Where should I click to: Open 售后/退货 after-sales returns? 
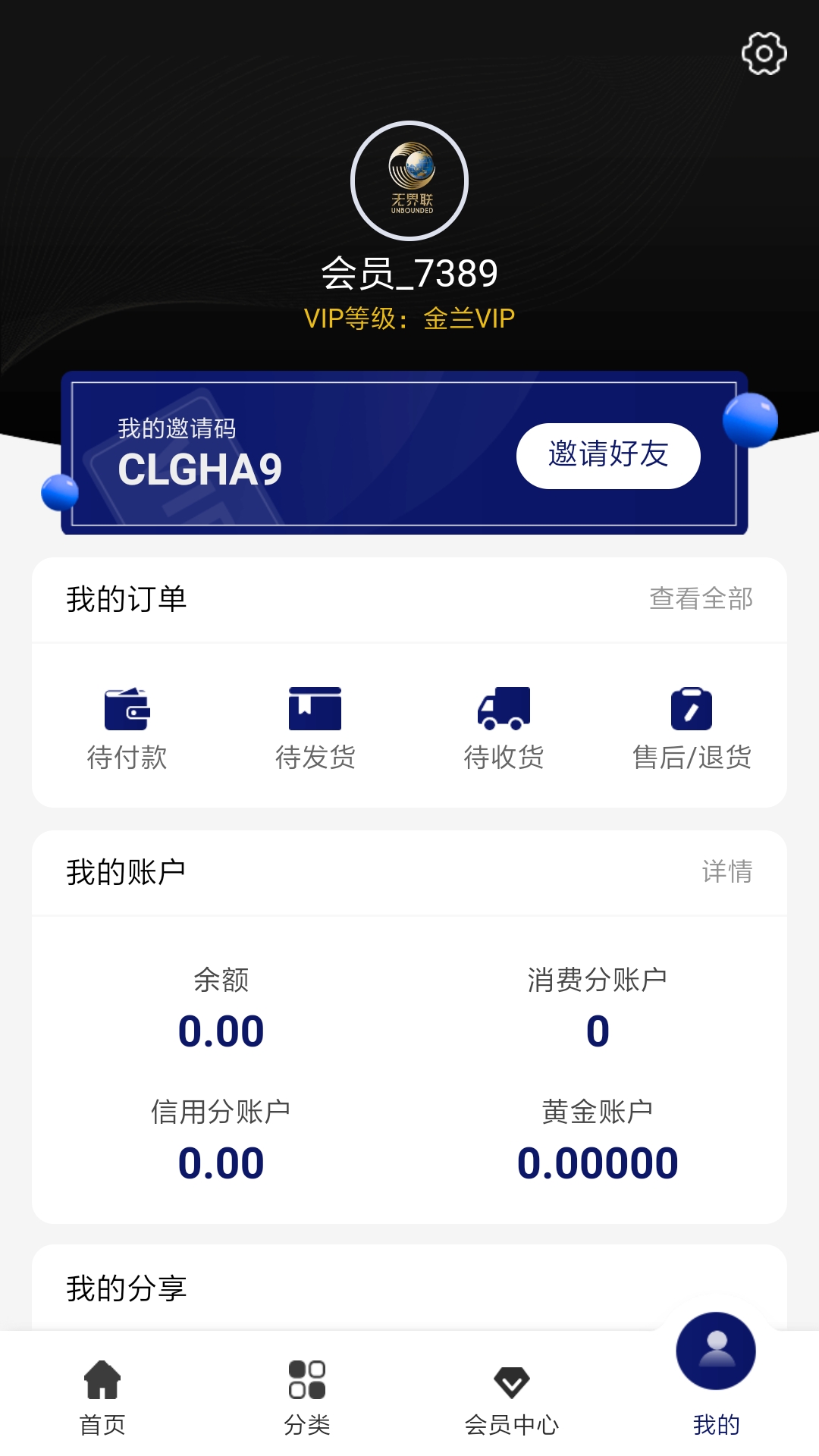click(x=692, y=727)
